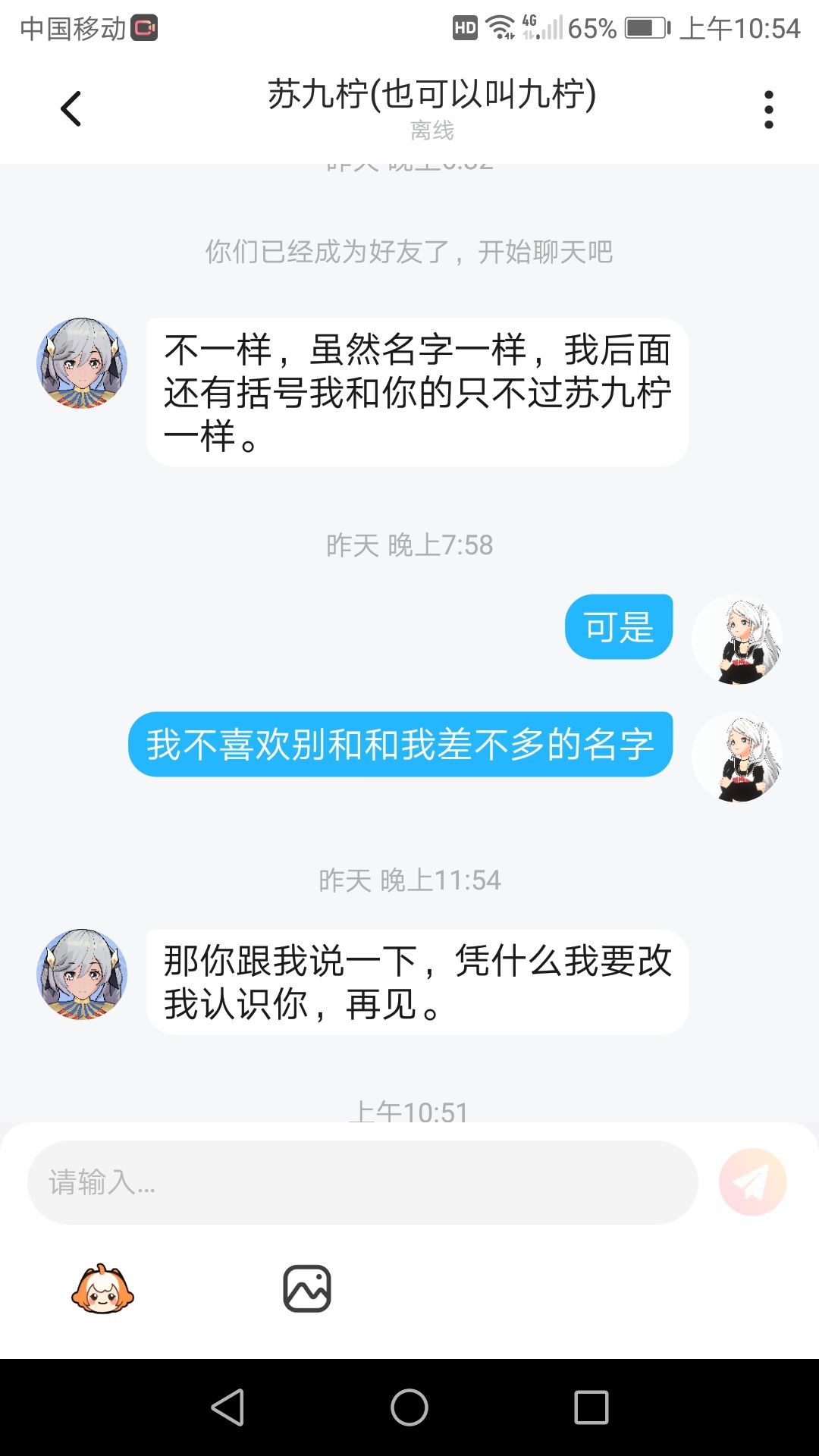The height and width of the screenshot is (1456, 819).
Task: Send the message with paper plane button
Action: (752, 1182)
